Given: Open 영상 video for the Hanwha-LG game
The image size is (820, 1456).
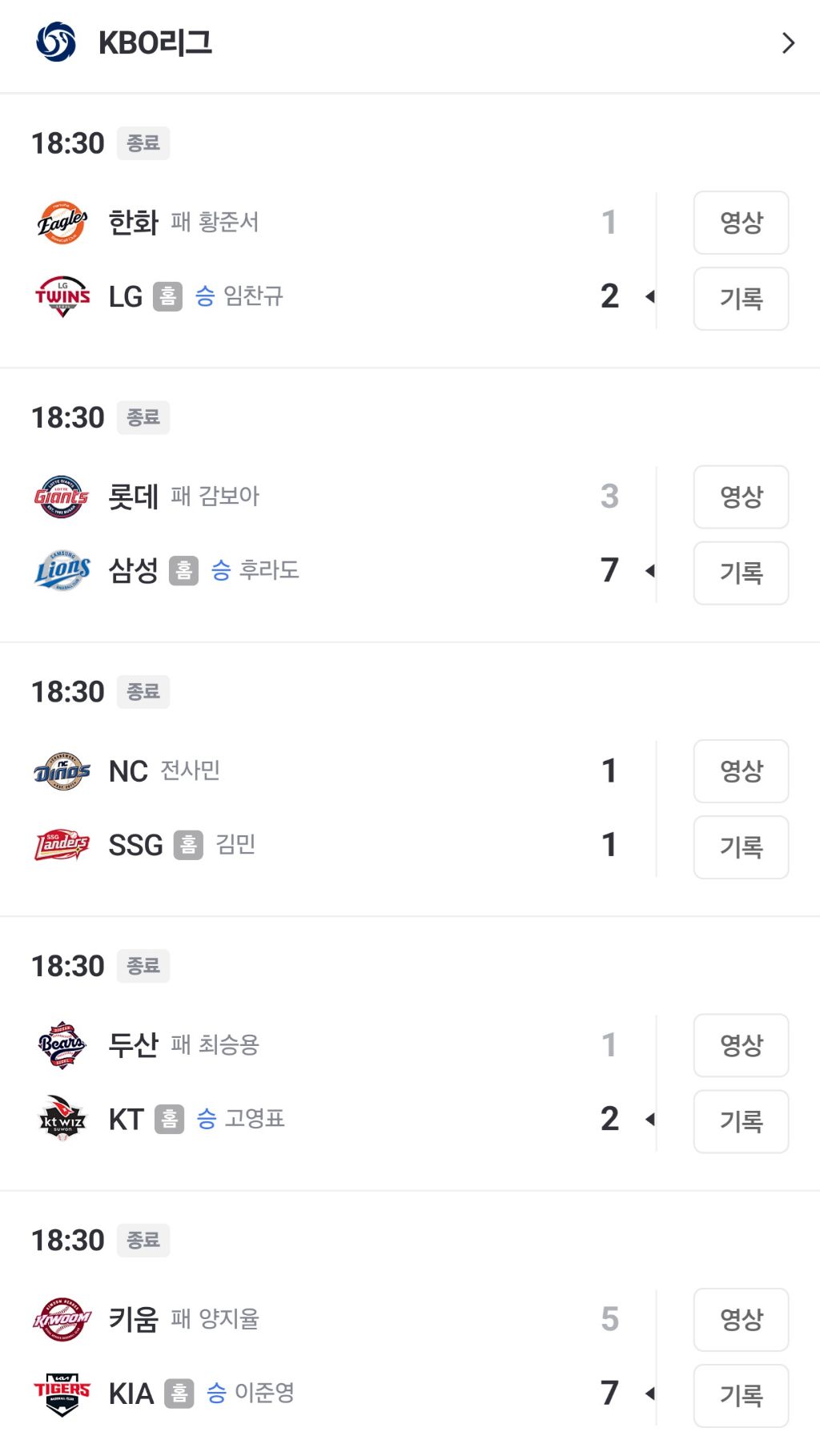Looking at the screenshot, I should [740, 223].
